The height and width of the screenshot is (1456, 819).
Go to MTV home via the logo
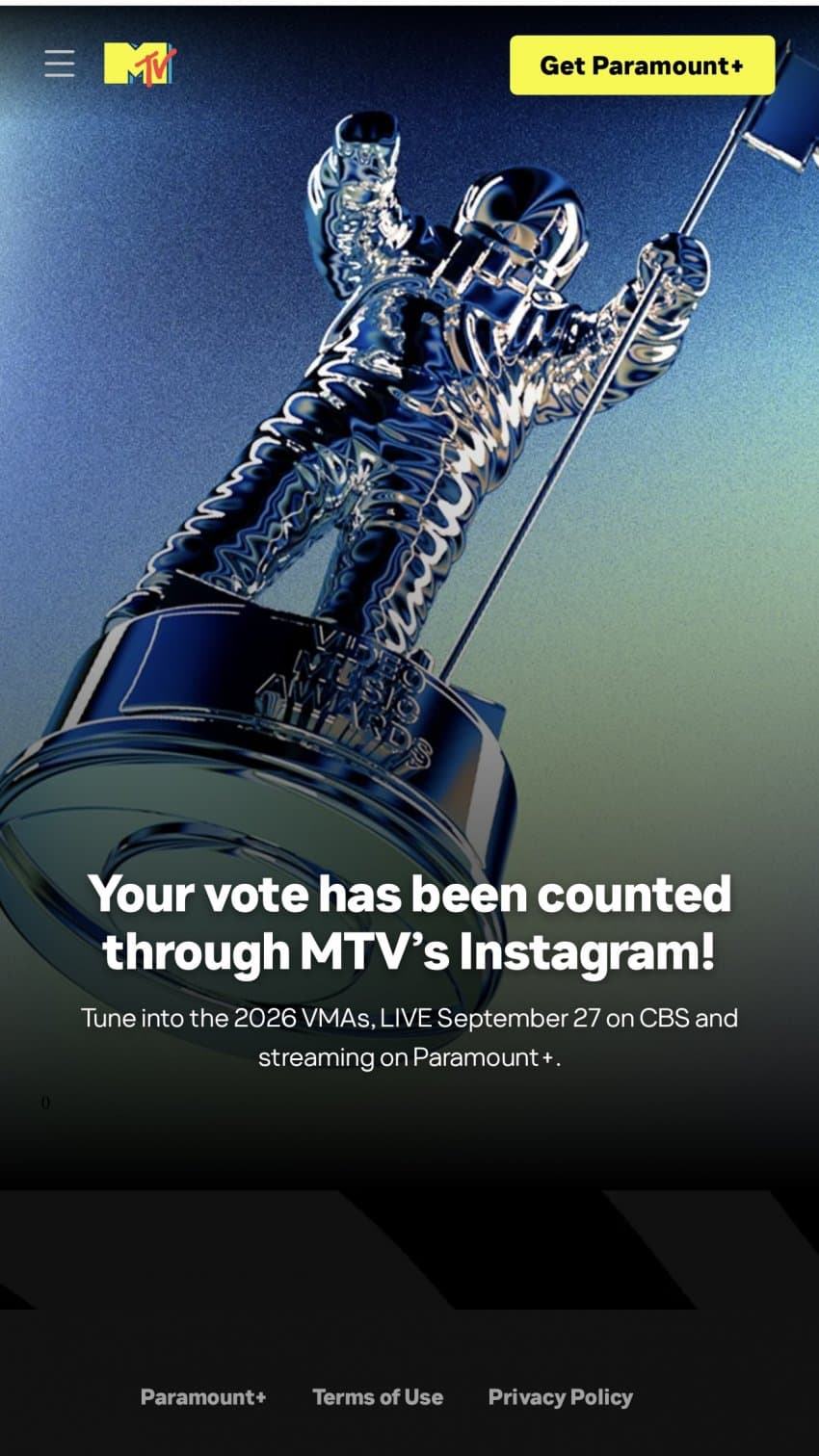140,64
